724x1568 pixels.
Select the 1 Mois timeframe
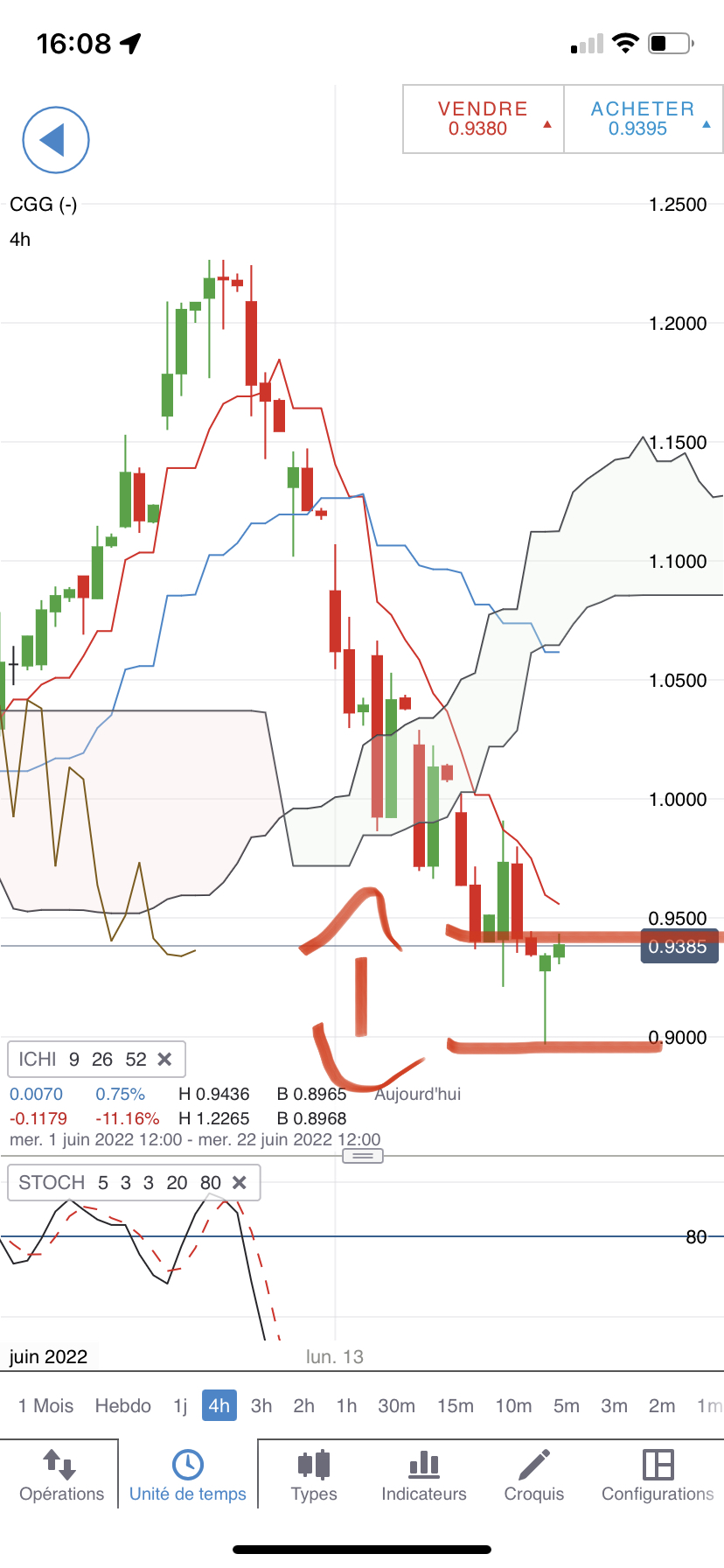(46, 1405)
